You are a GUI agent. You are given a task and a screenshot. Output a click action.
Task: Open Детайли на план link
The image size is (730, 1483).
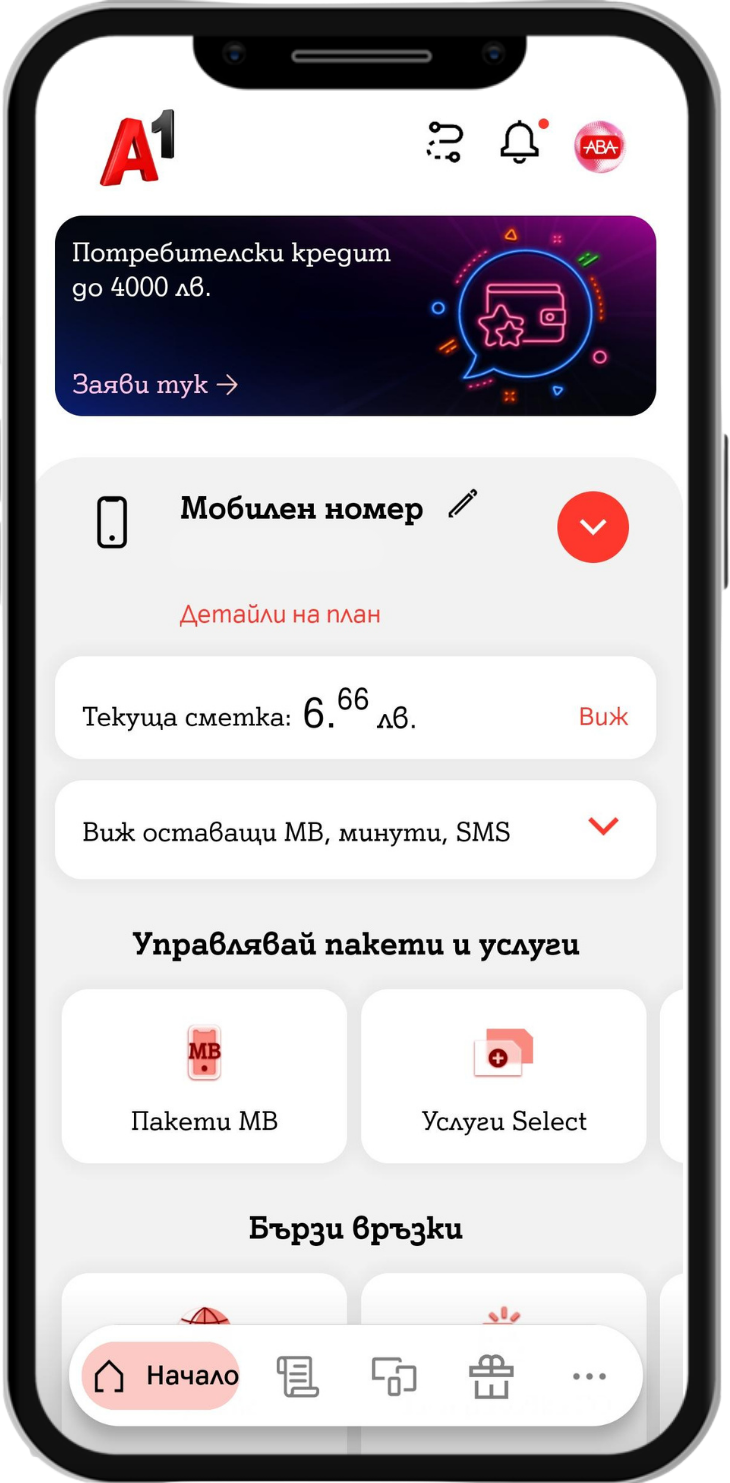point(280,614)
